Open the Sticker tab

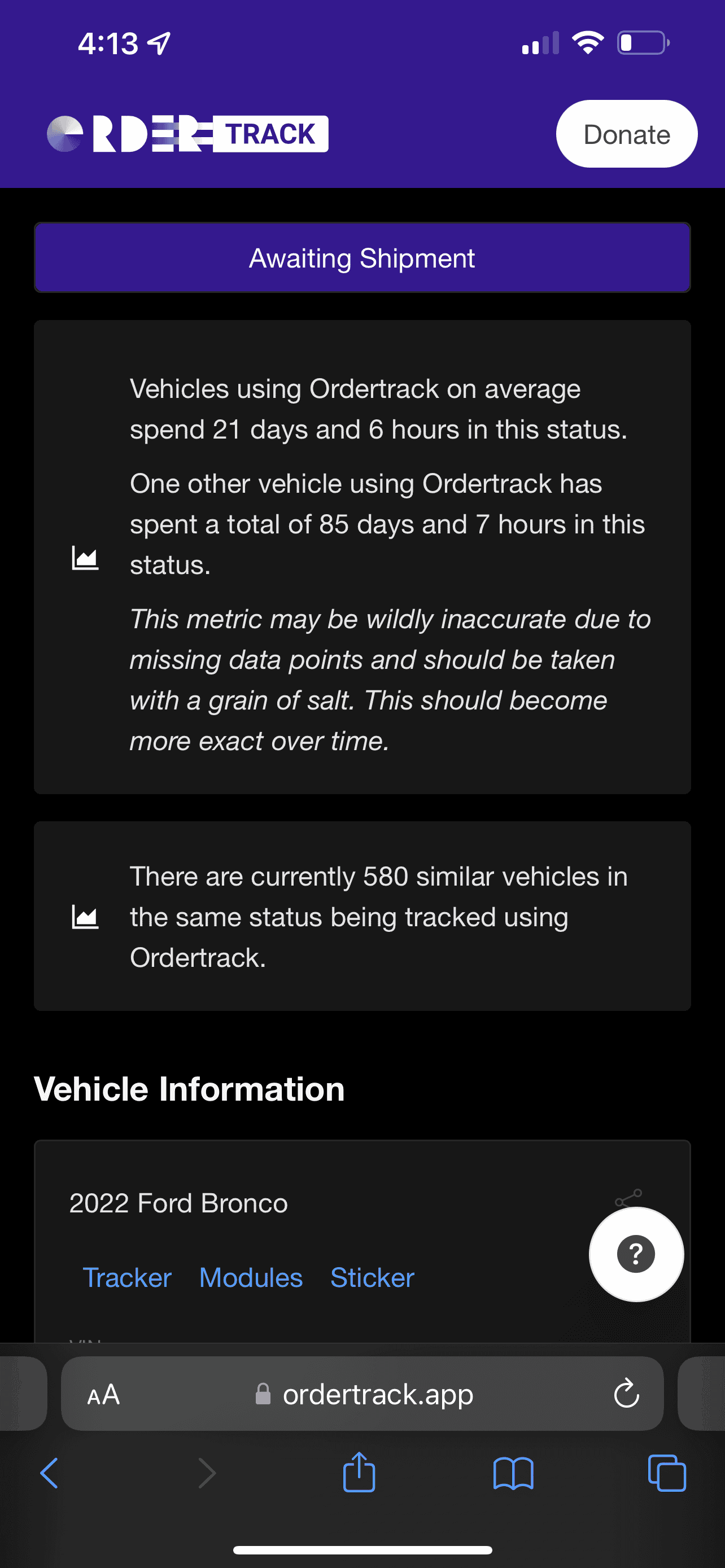coord(372,1278)
